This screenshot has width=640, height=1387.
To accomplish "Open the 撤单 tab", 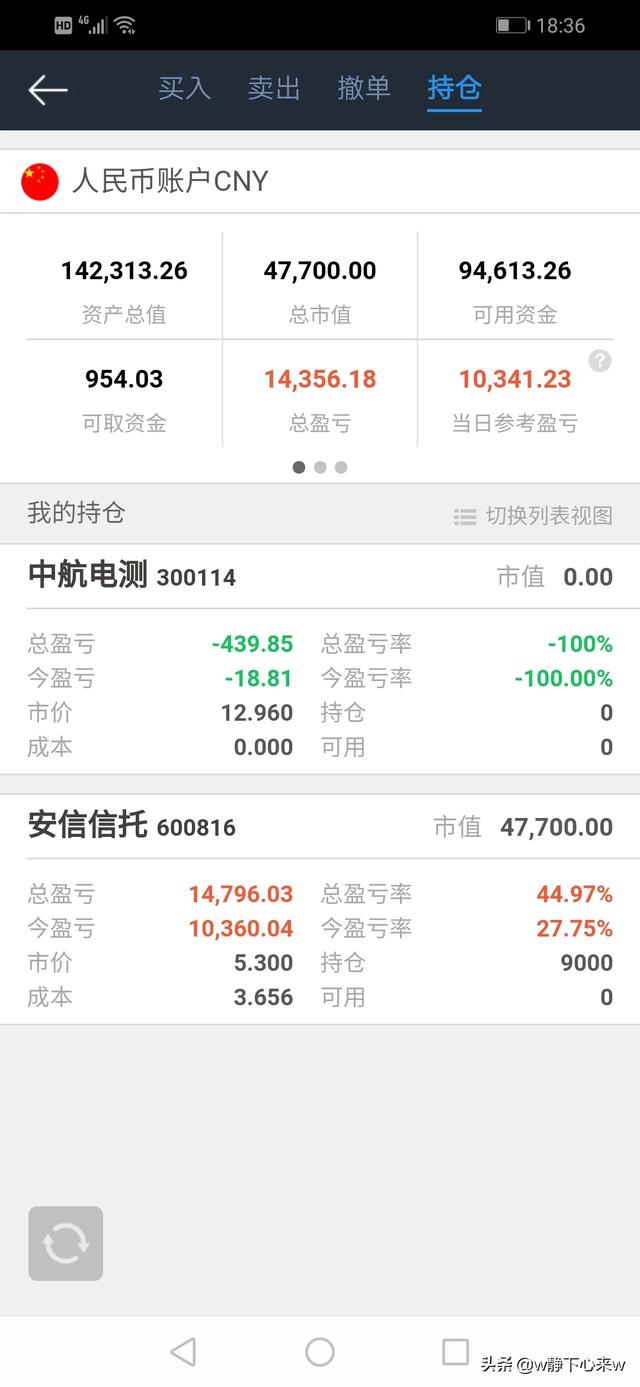I will coord(364,88).
